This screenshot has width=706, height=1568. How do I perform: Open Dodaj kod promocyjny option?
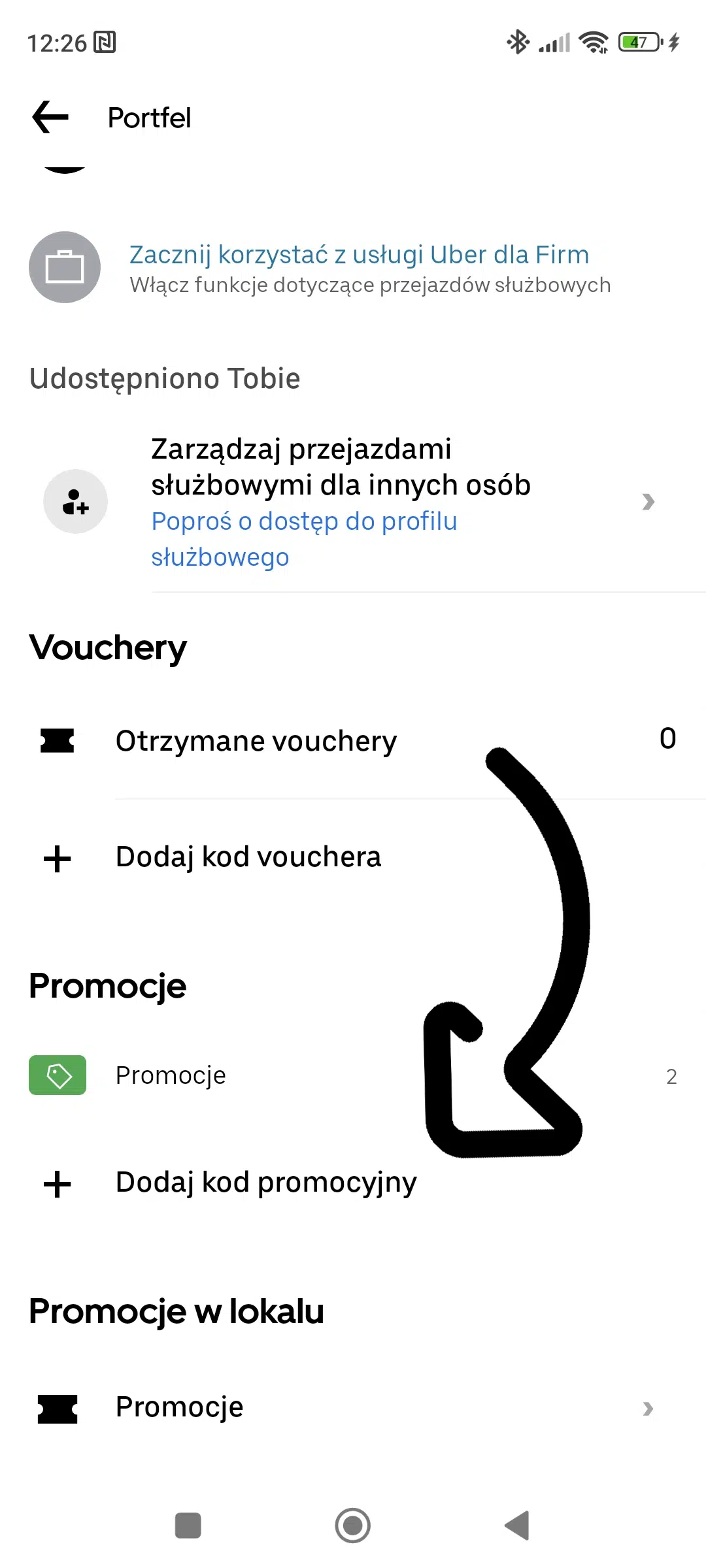(x=265, y=1183)
